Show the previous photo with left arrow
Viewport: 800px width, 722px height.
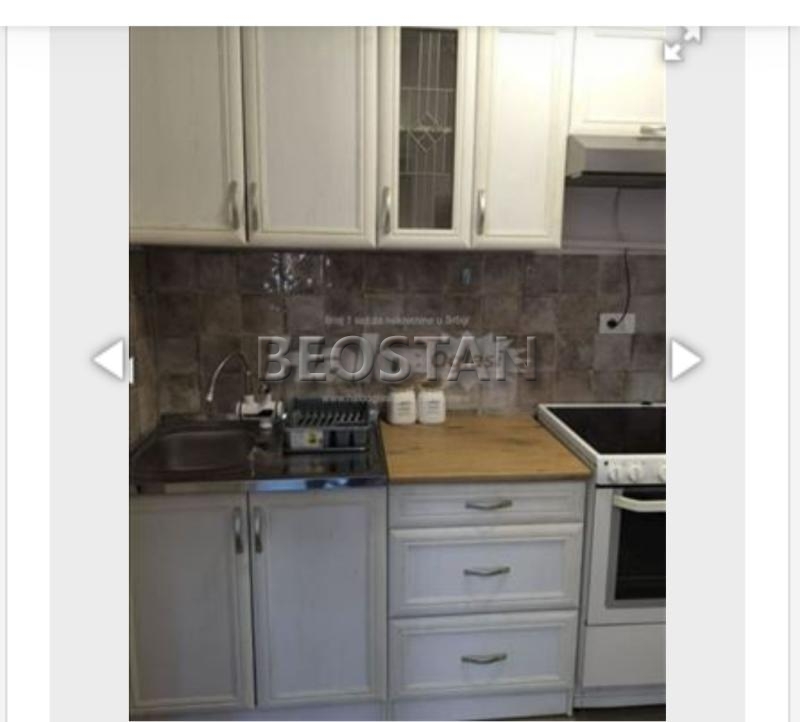coord(108,359)
